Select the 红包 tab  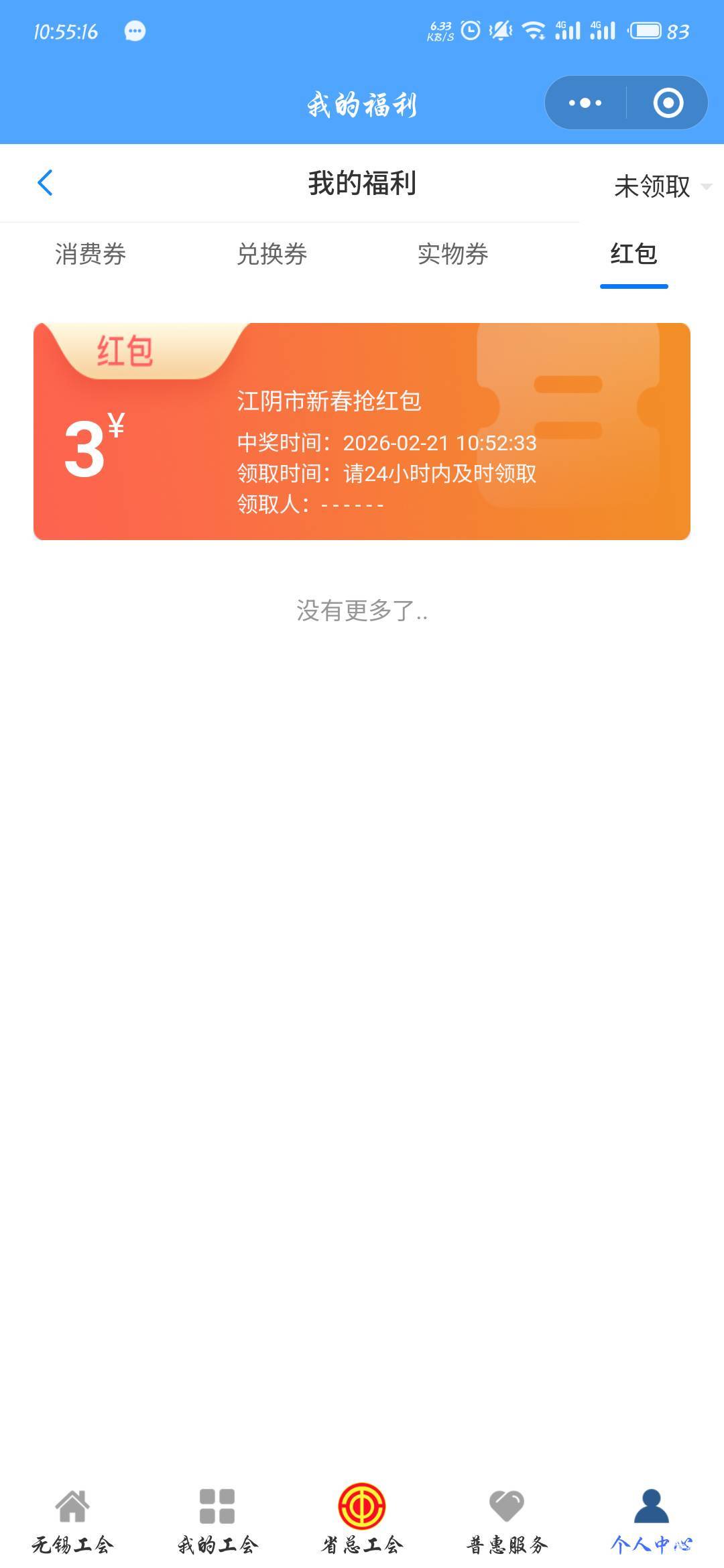tap(633, 255)
